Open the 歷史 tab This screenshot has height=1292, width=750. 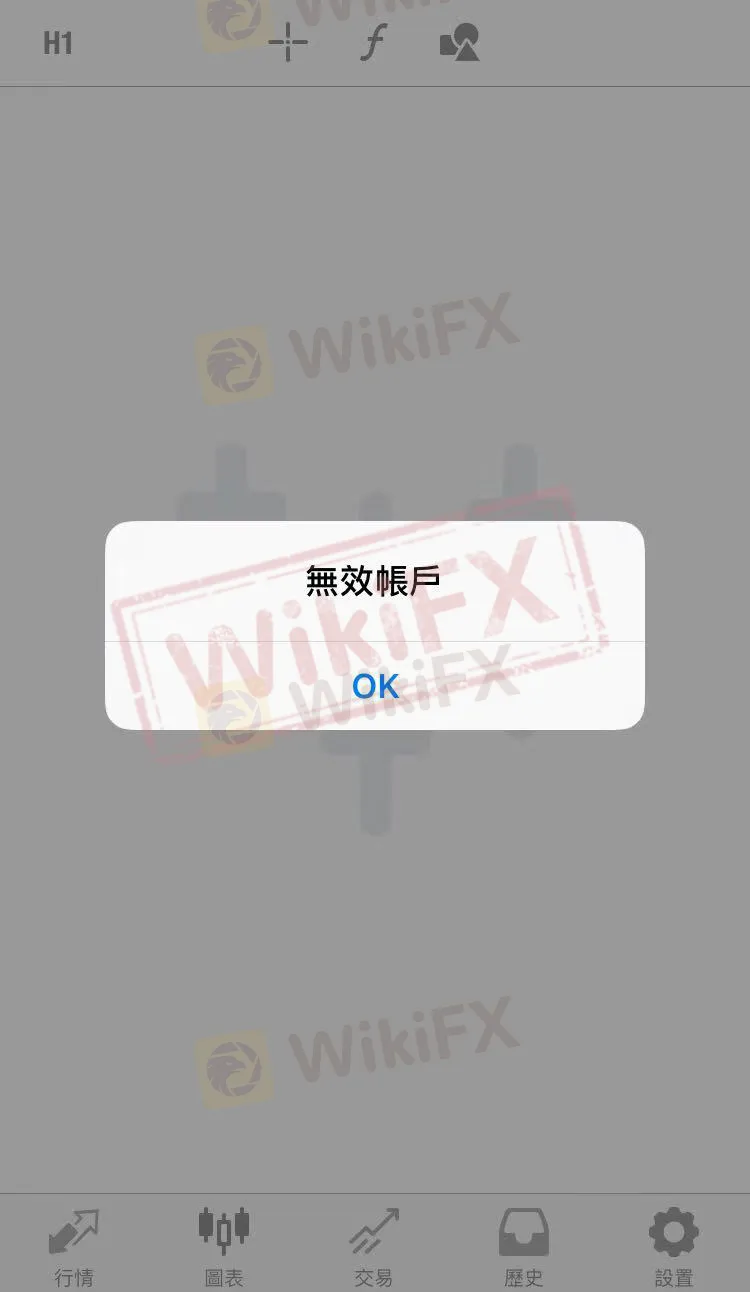click(524, 1245)
